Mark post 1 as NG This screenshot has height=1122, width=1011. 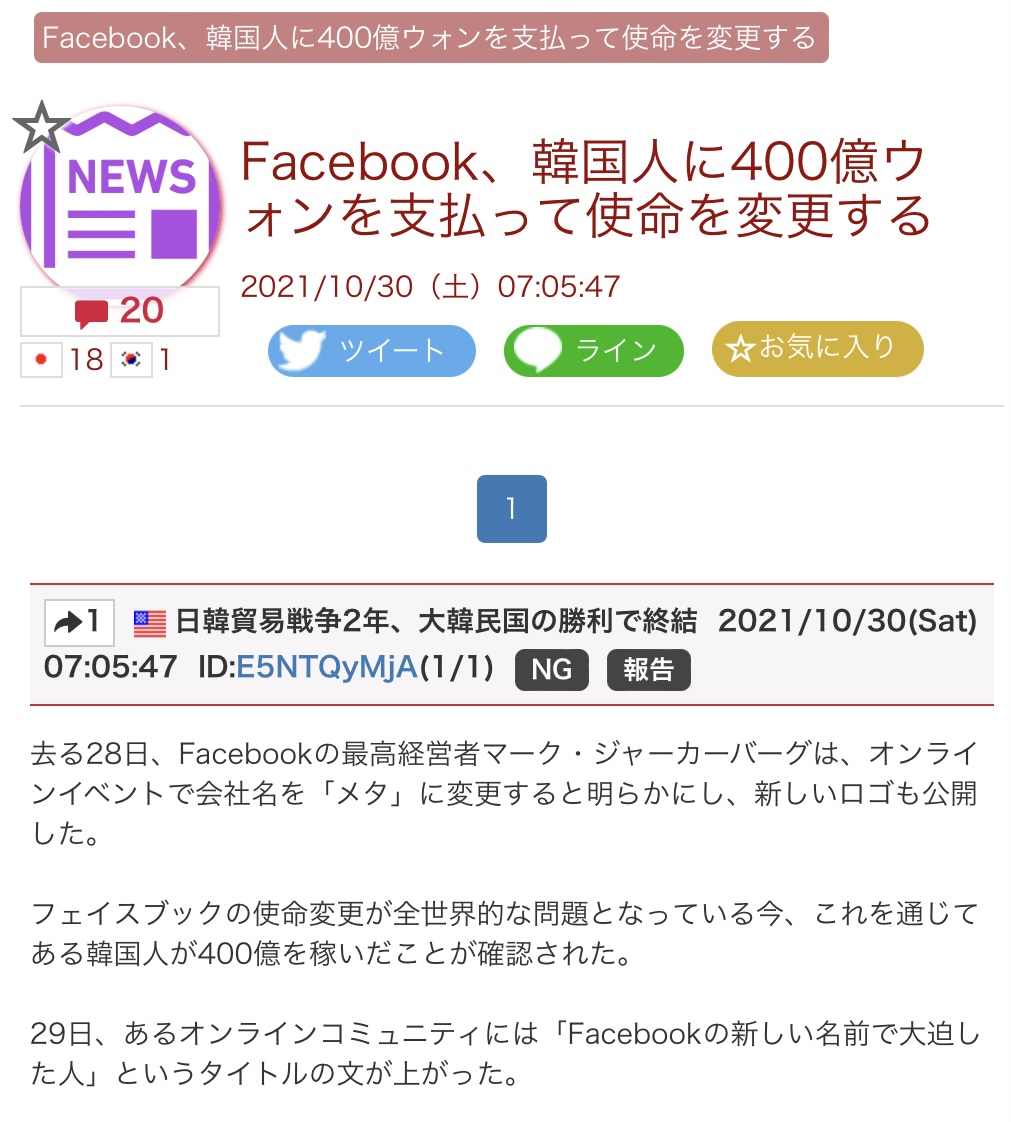[x=551, y=669]
